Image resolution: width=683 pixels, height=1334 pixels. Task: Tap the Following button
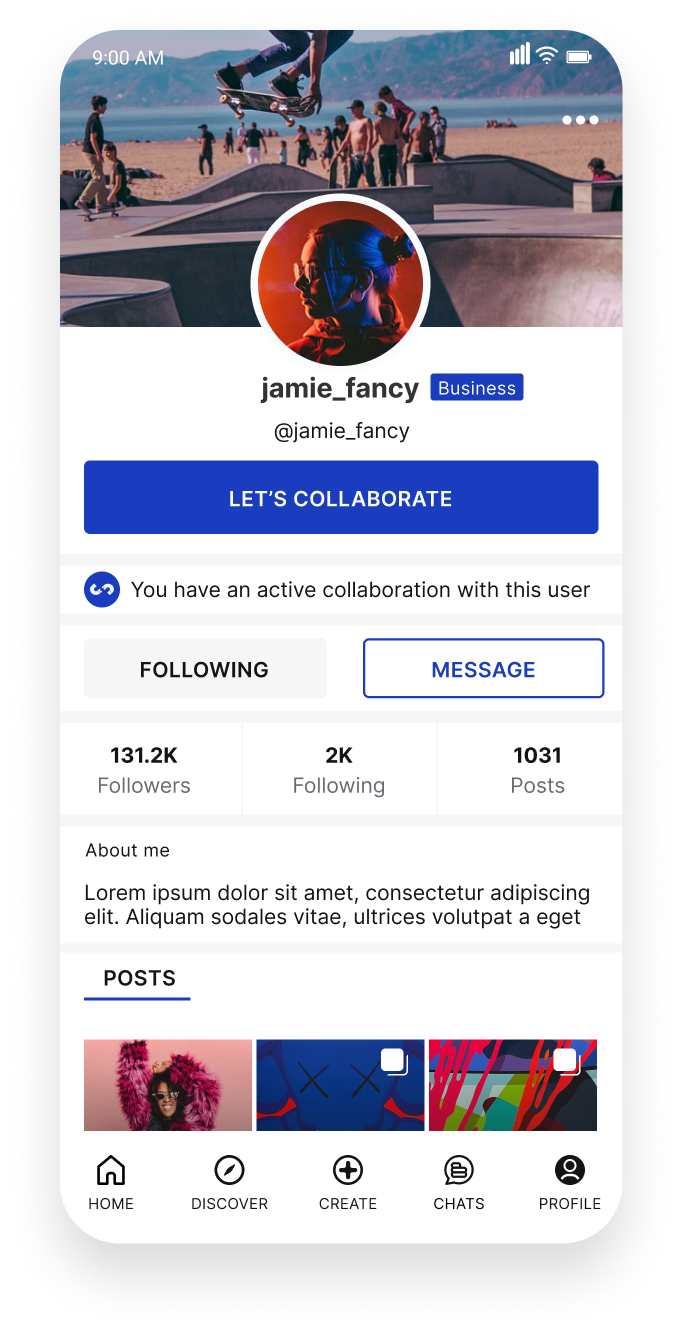point(205,669)
